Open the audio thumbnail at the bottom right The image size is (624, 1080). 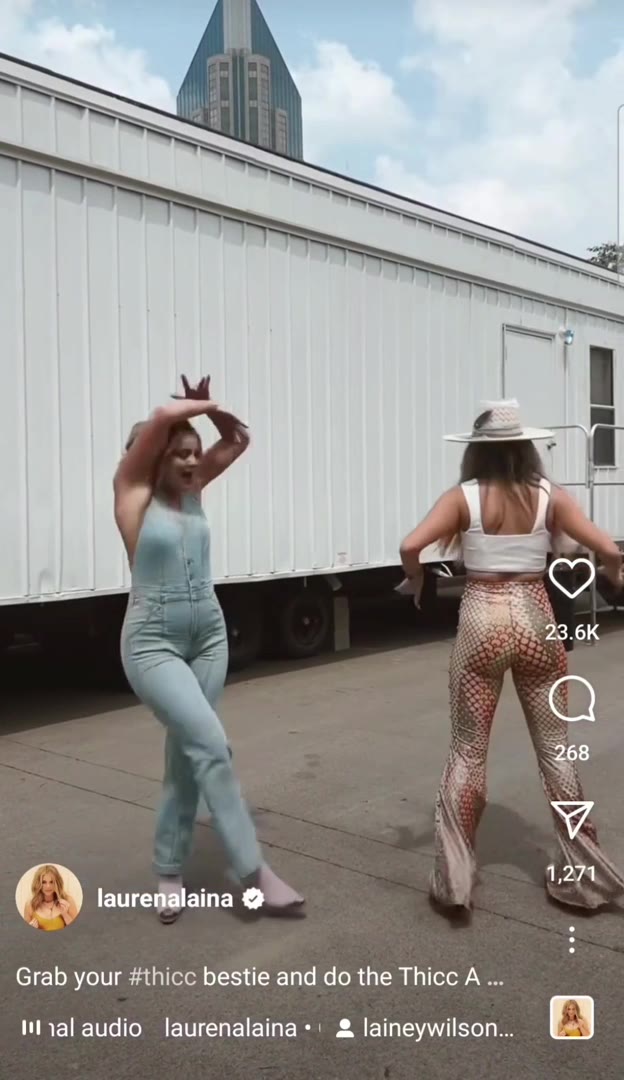(571, 1017)
